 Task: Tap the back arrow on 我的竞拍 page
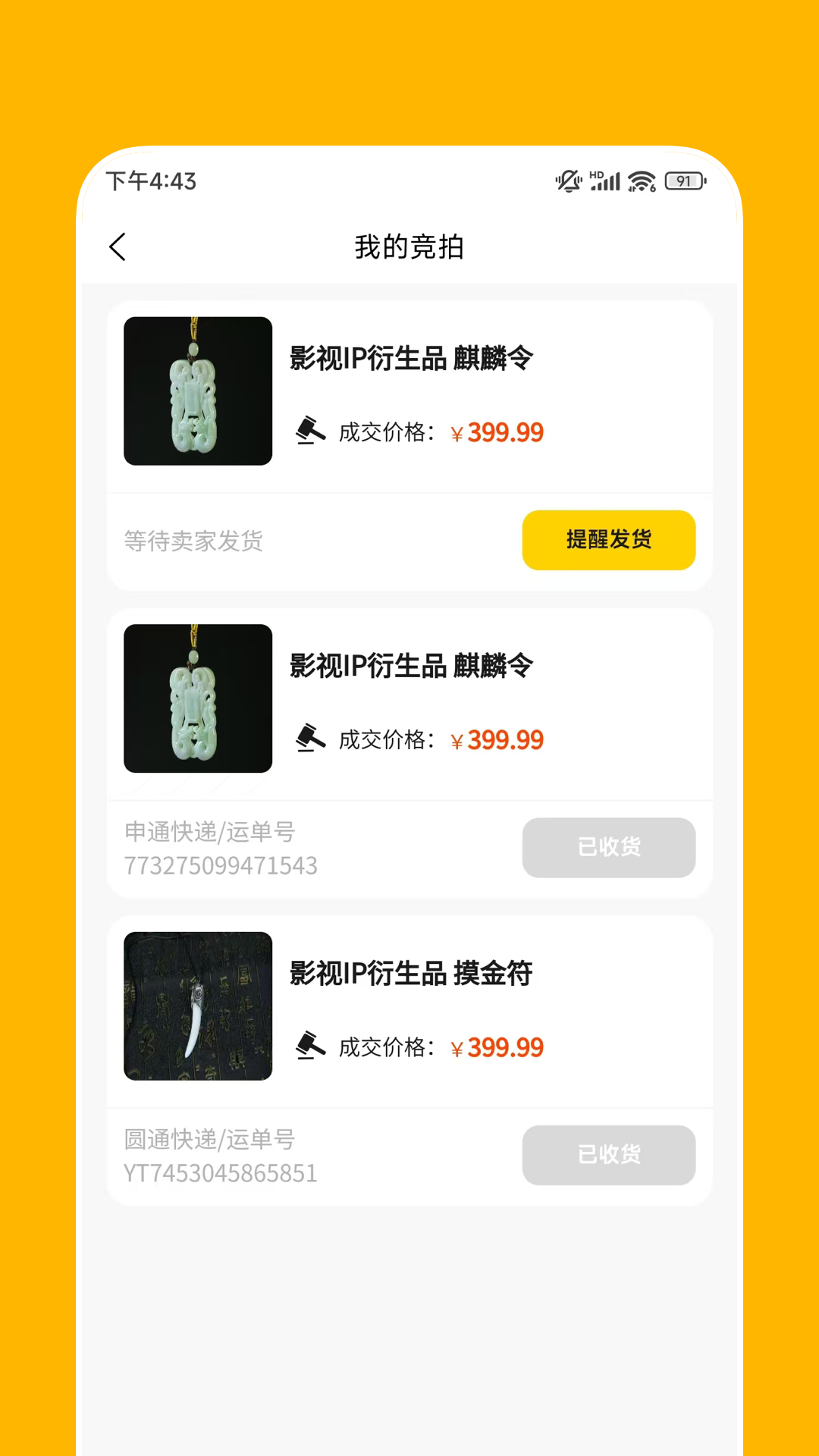tap(118, 247)
